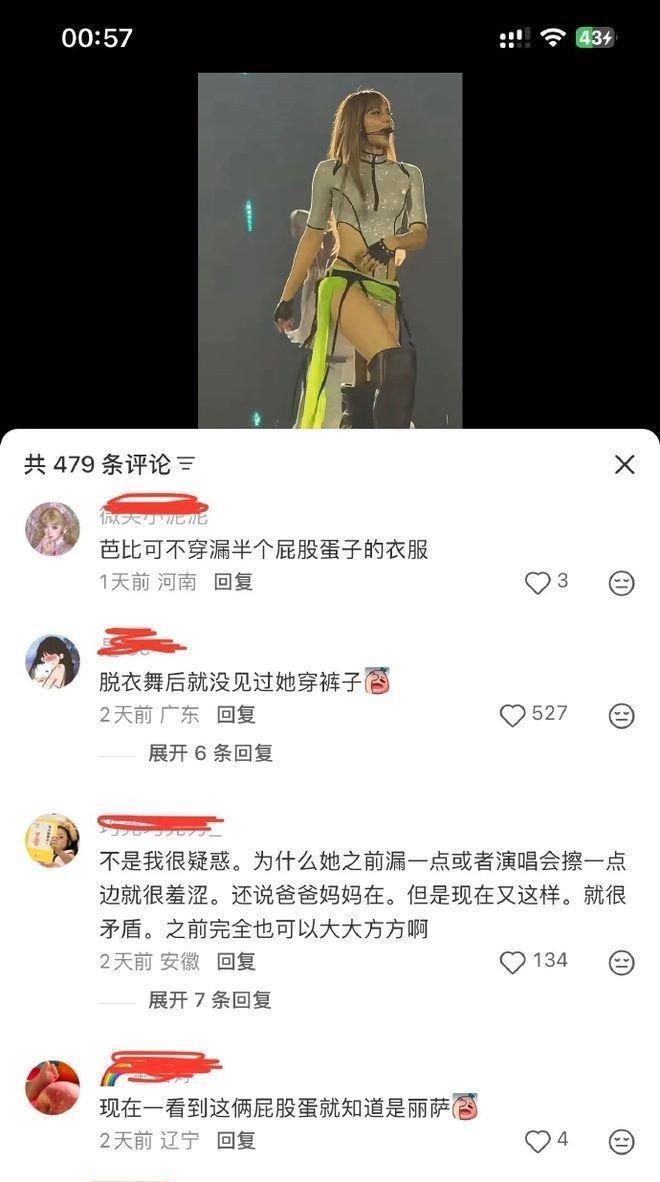
Task: Open comment sorting options next to 共479条评论
Action: [186, 464]
